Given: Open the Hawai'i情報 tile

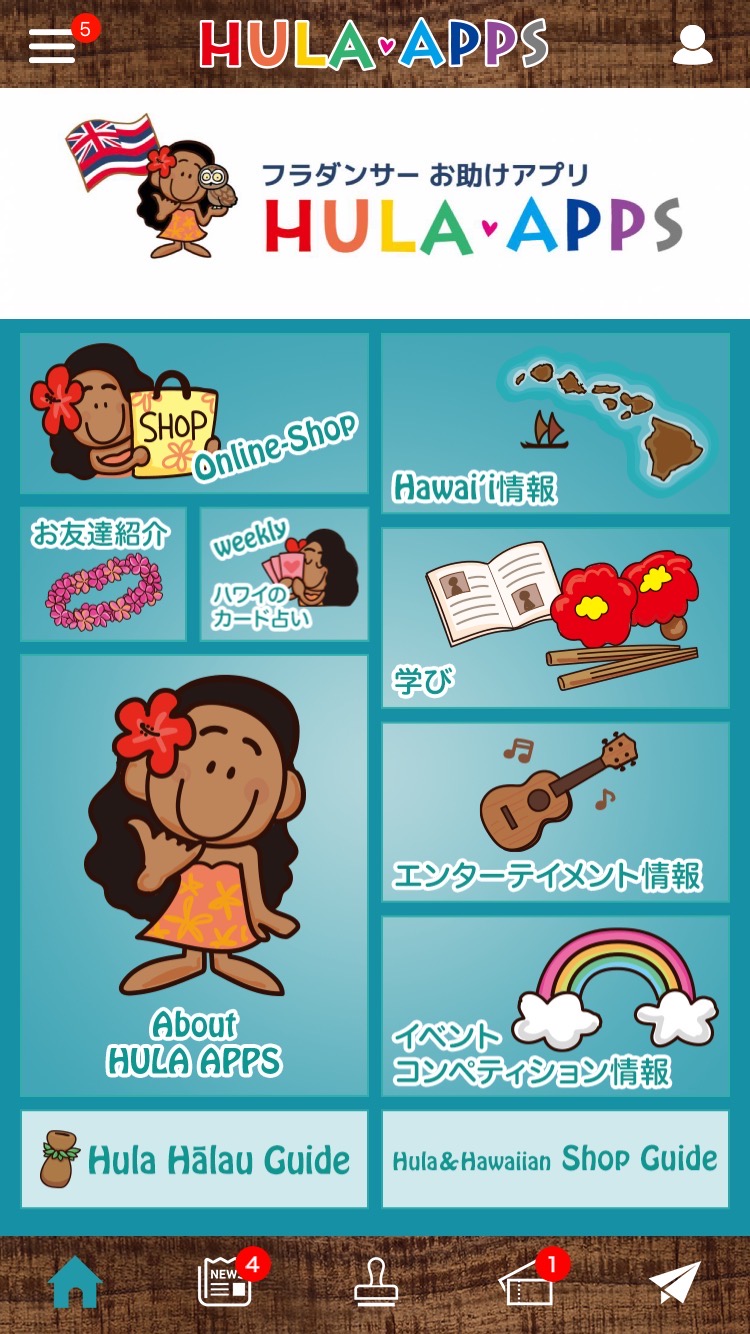Looking at the screenshot, I should point(555,423).
